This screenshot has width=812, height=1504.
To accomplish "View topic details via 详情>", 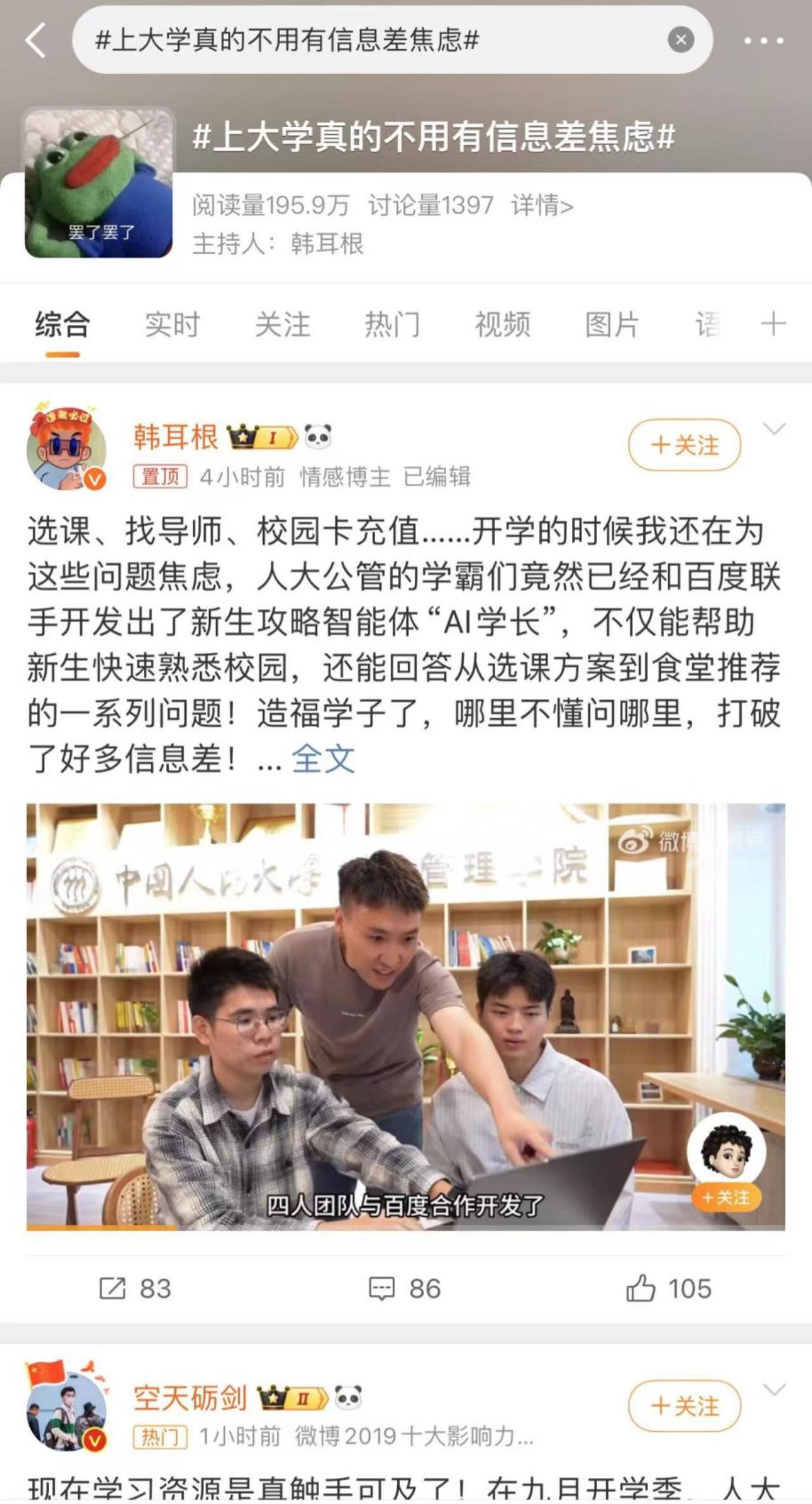I will click(x=542, y=206).
